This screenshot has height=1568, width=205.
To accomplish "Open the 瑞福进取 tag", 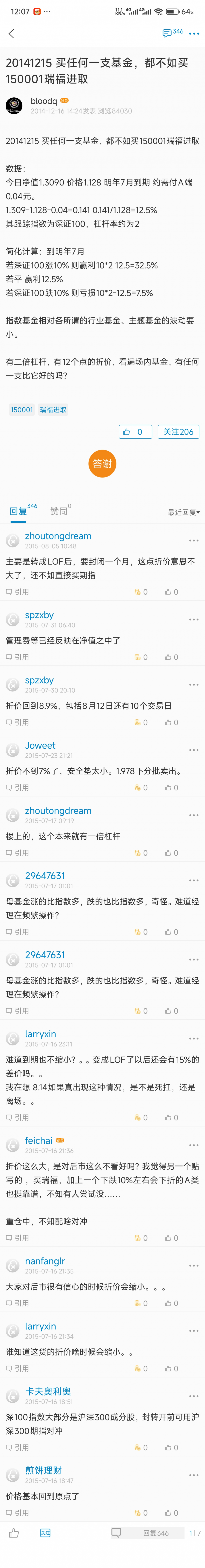I will 53,410.
